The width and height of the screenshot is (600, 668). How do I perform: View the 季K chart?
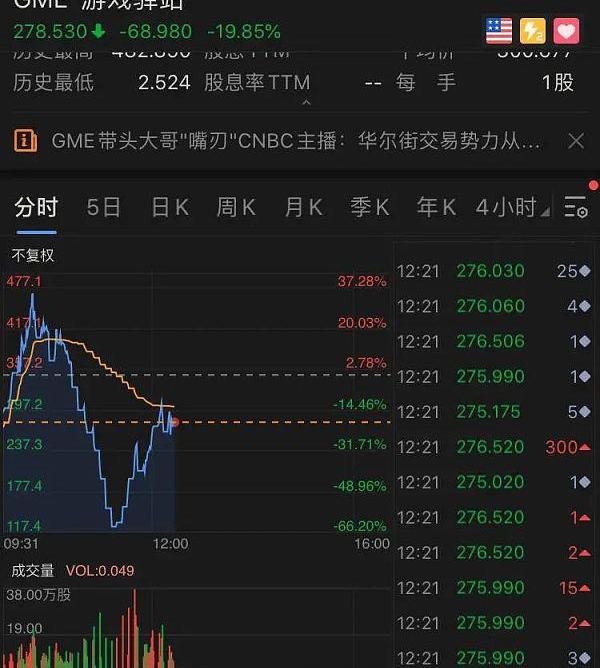pos(369,207)
